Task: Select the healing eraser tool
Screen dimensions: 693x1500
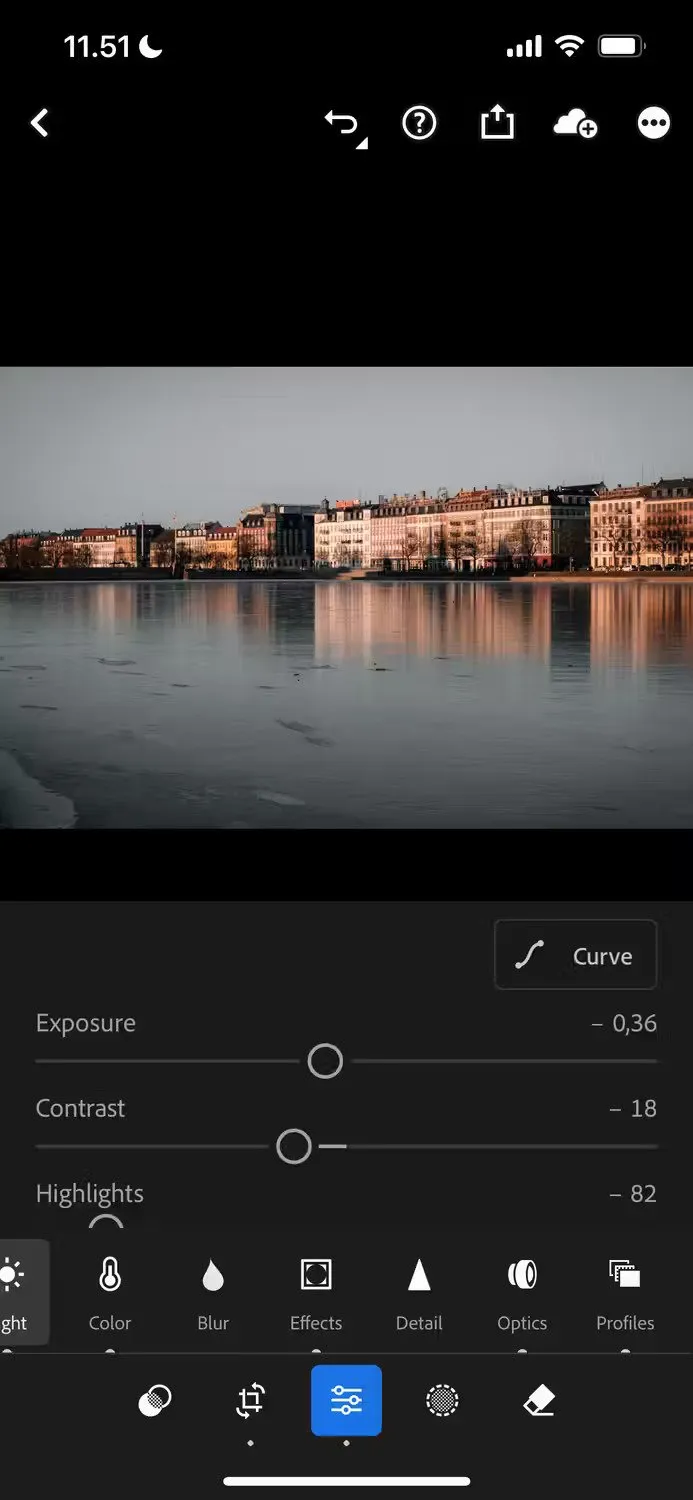Action: [538, 1401]
